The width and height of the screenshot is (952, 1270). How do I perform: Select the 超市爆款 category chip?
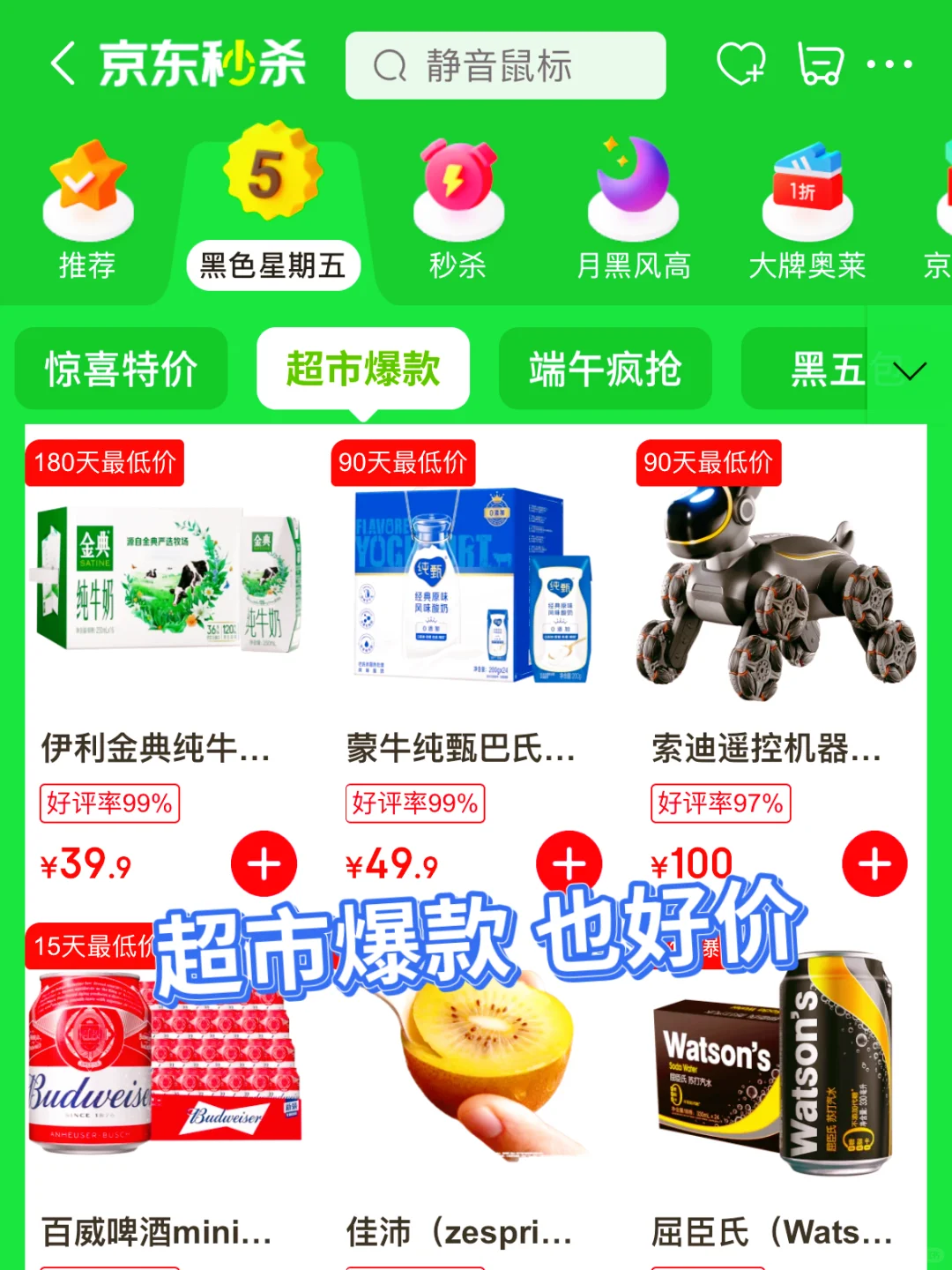[363, 369]
